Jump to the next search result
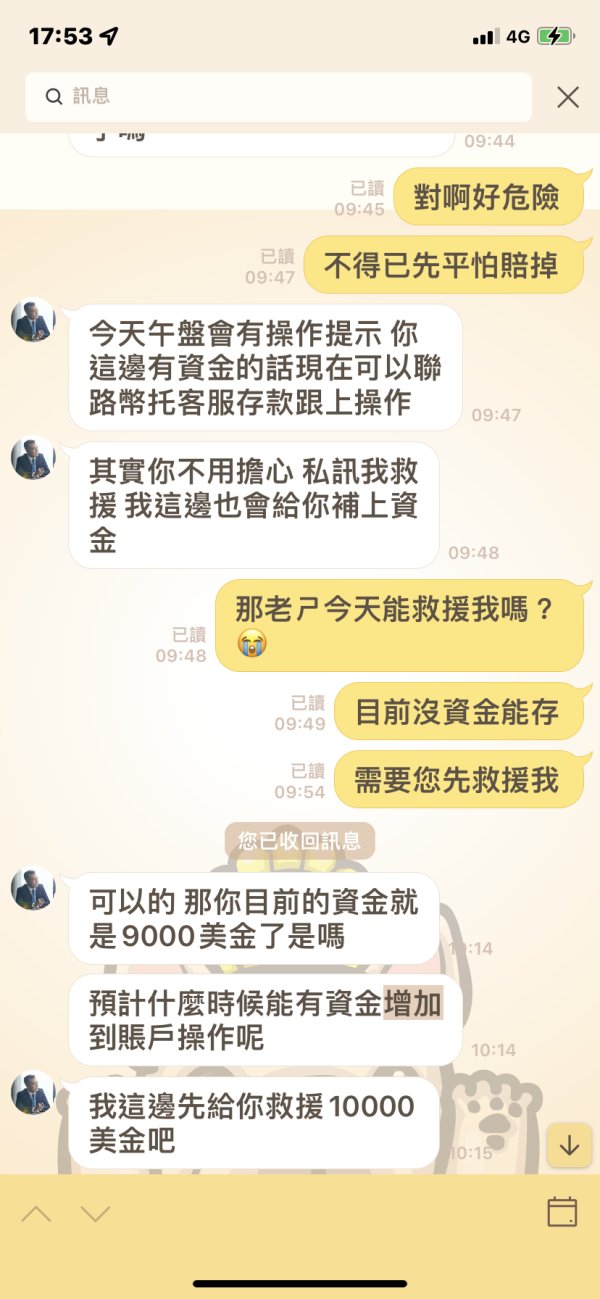The width and height of the screenshot is (600, 1299). pos(95,1214)
